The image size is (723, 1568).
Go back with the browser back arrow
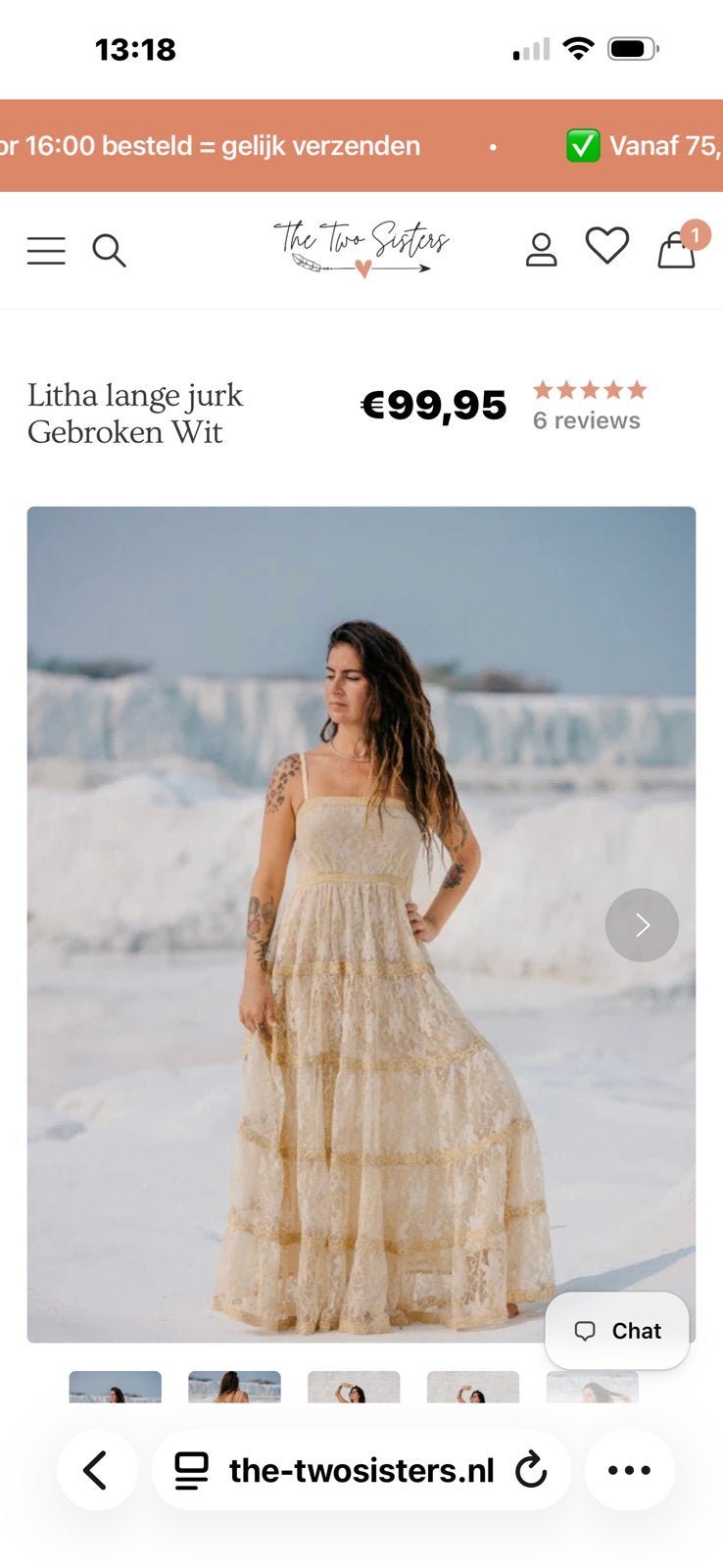(x=96, y=1470)
